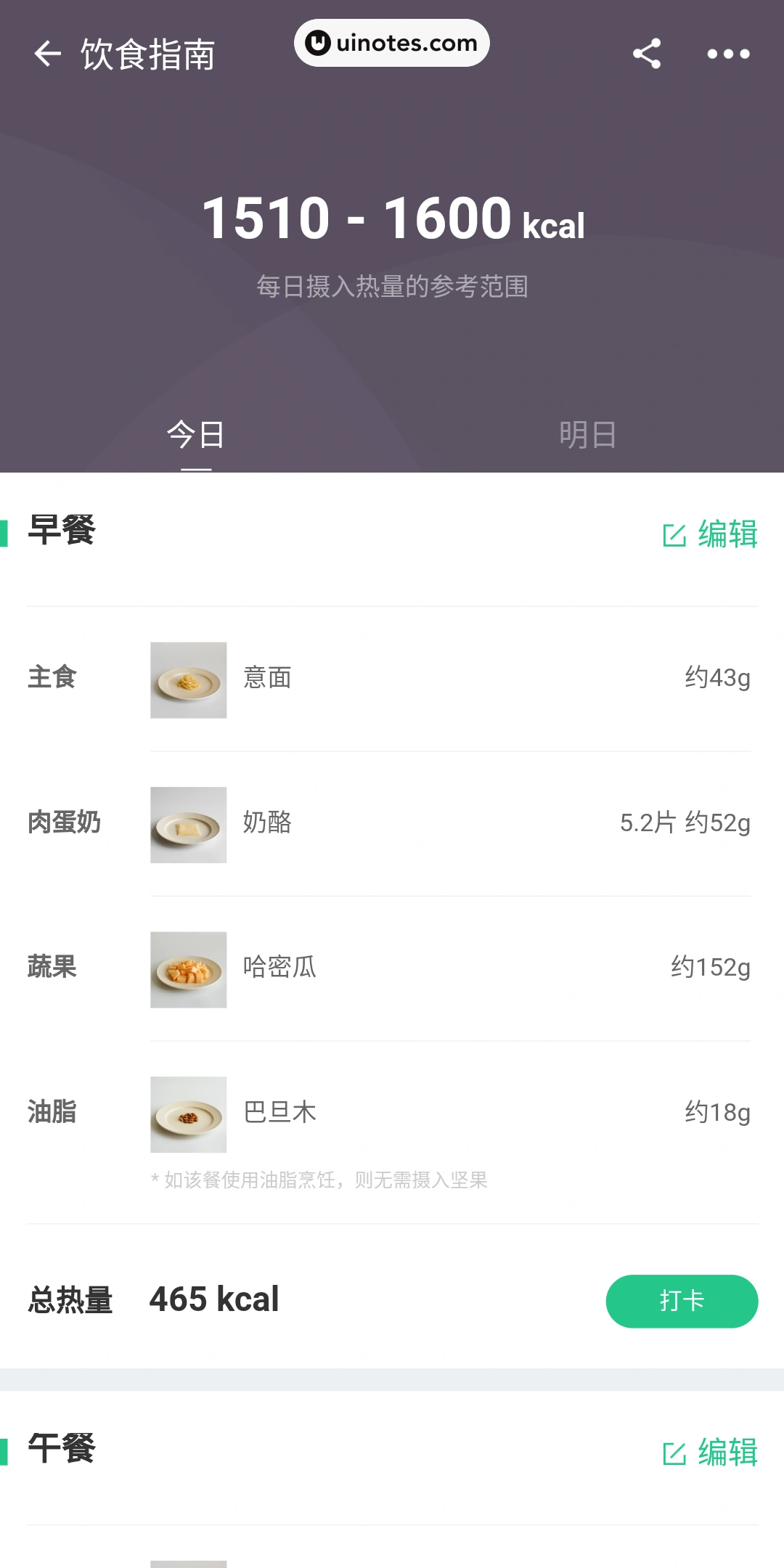This screenshot has width=784, height=1568.
Task: Tap the 巴旦木 almond thumbnail
Action: [x=188, y=1113]
